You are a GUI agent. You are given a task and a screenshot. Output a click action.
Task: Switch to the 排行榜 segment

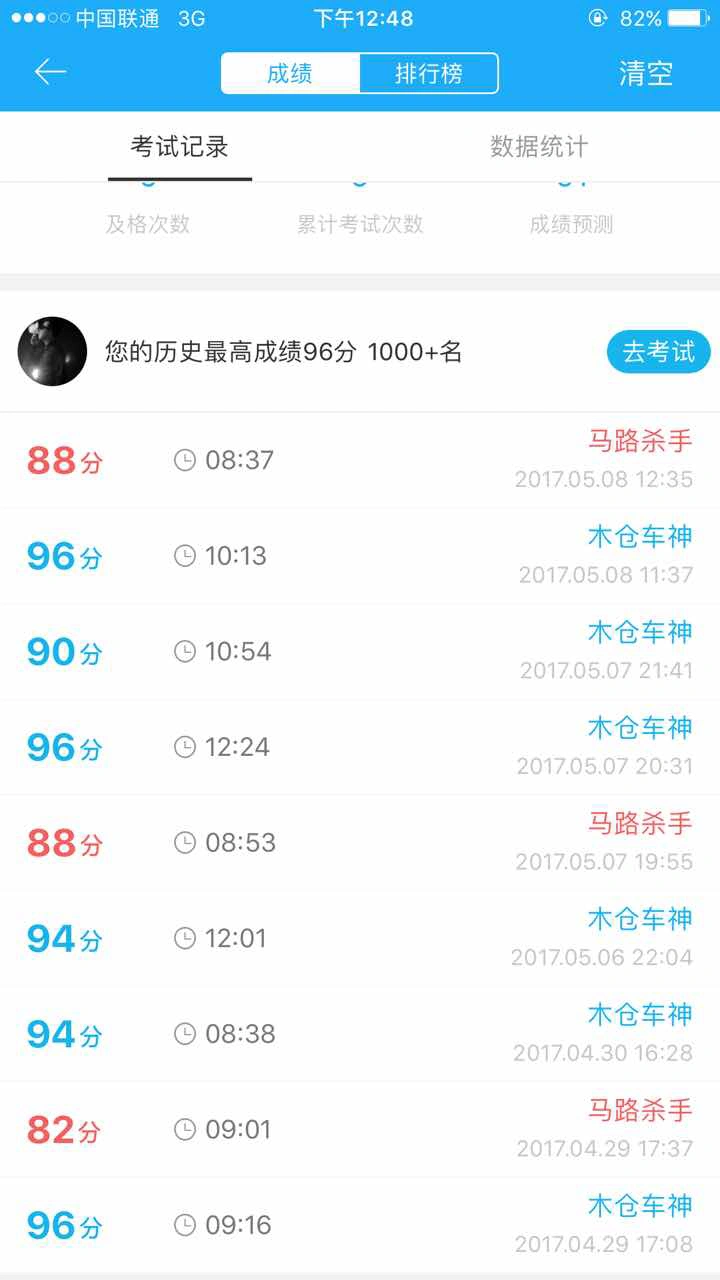(429, 73)
